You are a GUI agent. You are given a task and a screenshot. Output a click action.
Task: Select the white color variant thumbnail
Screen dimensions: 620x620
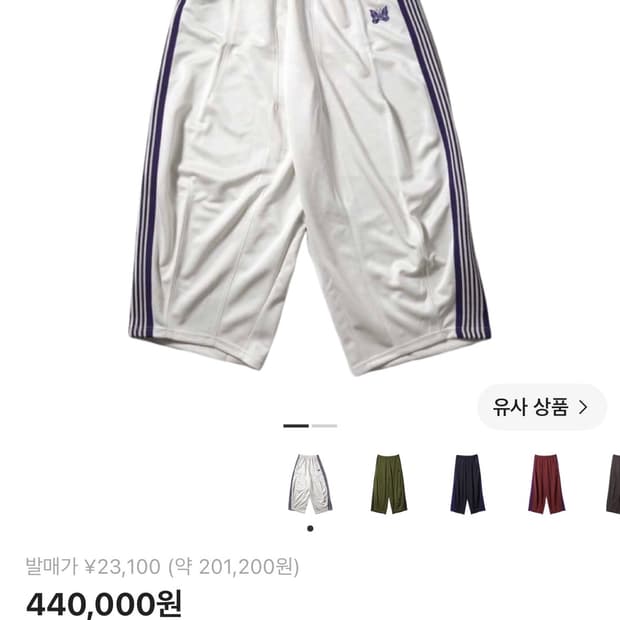click(310, 484)
